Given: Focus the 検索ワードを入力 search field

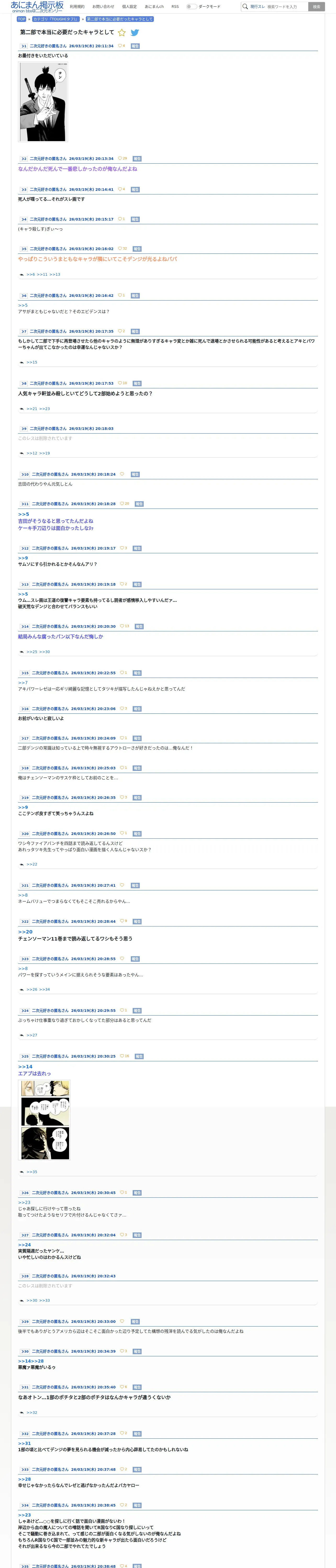Looking at the screenshot, I should tap(287, 7).
